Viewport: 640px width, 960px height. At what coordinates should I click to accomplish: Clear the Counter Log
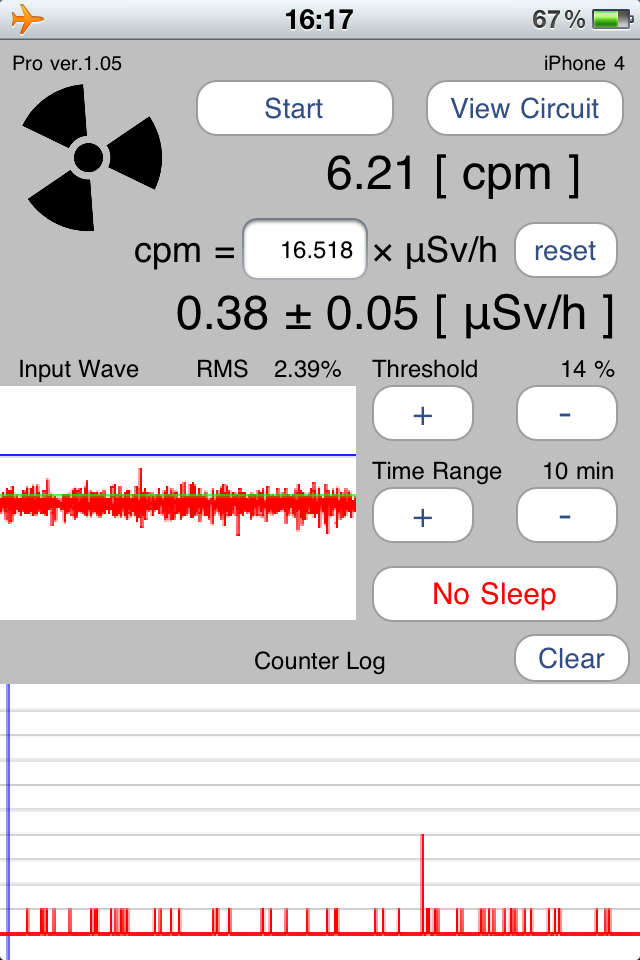[x=571, y=658]
